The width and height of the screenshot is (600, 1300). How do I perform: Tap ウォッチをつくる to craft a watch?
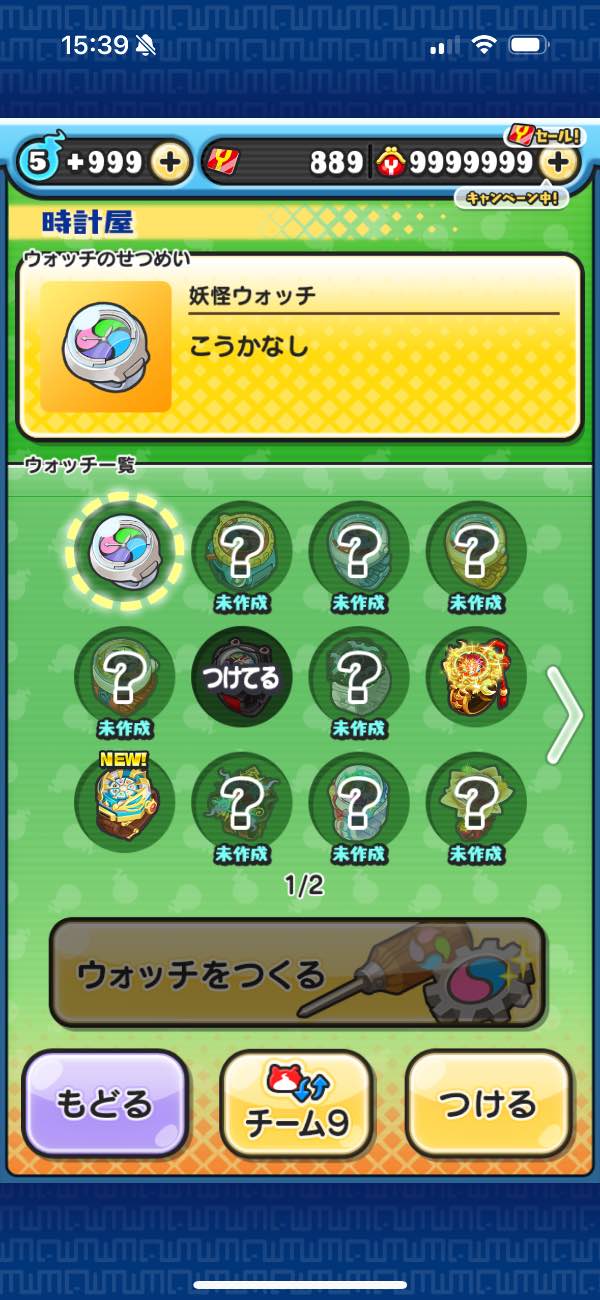coord(298,972)
